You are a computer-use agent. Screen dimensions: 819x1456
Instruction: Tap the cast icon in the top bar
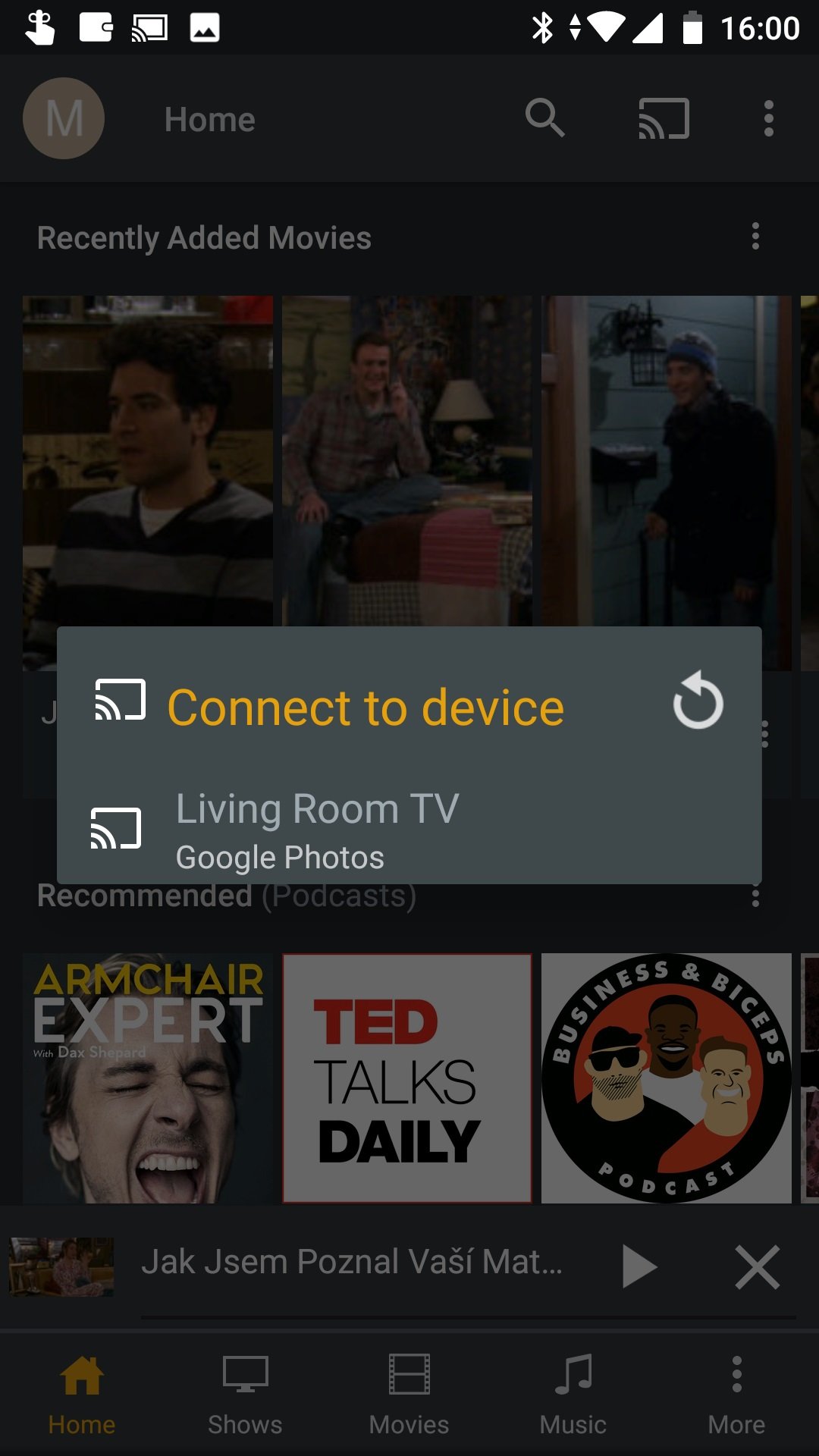point(664,118)
